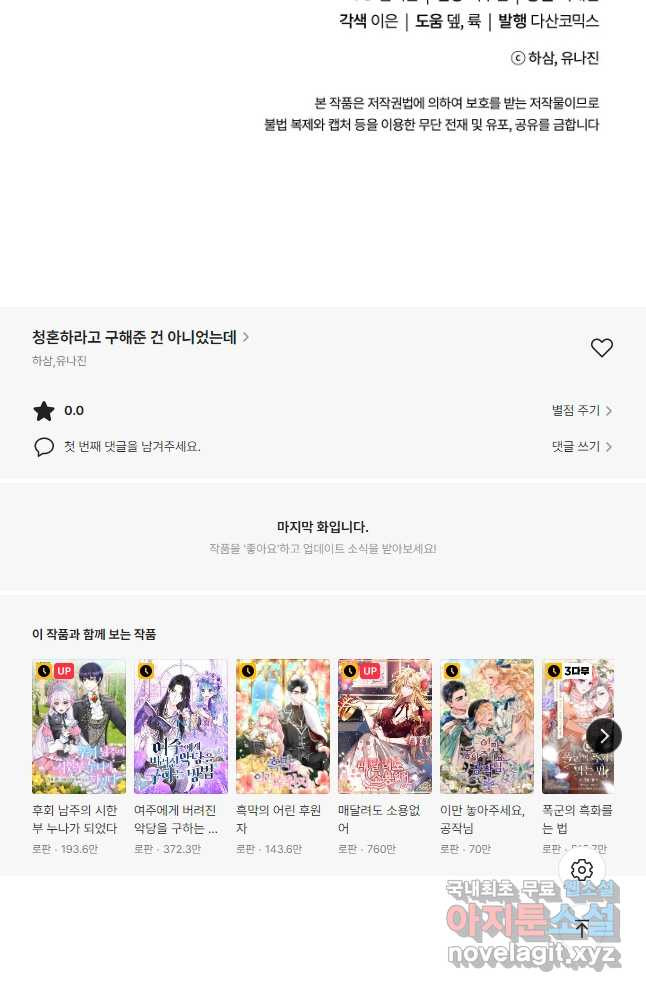Tap 별점 주기 to rate
Image resolution: width=646 pixels, height=992 pixels.
[x=581, y=411]
